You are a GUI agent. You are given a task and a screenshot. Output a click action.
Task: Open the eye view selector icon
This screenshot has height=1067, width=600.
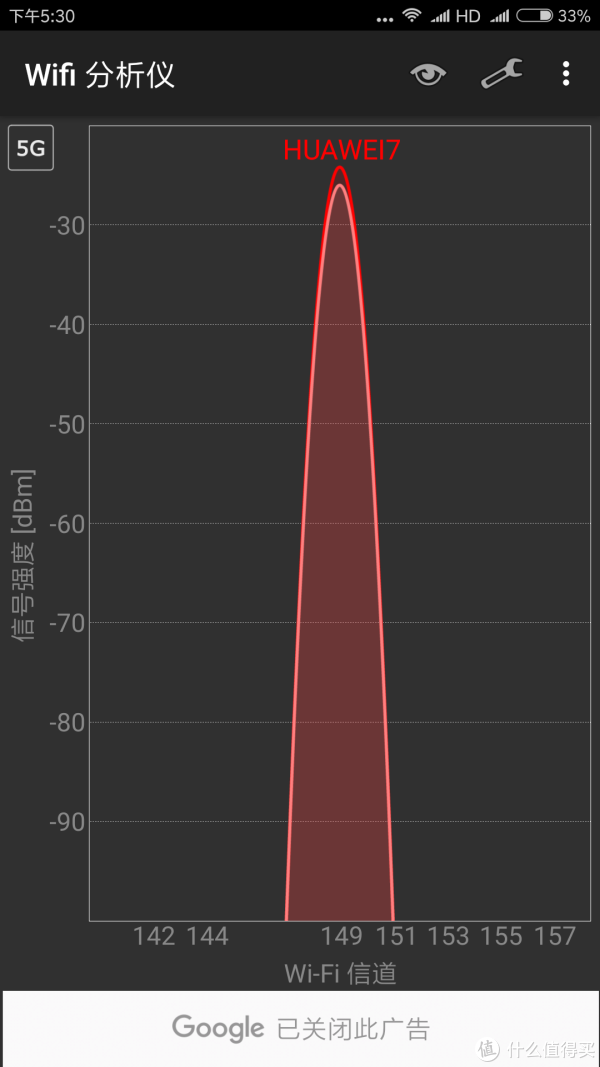coord(428,74)
